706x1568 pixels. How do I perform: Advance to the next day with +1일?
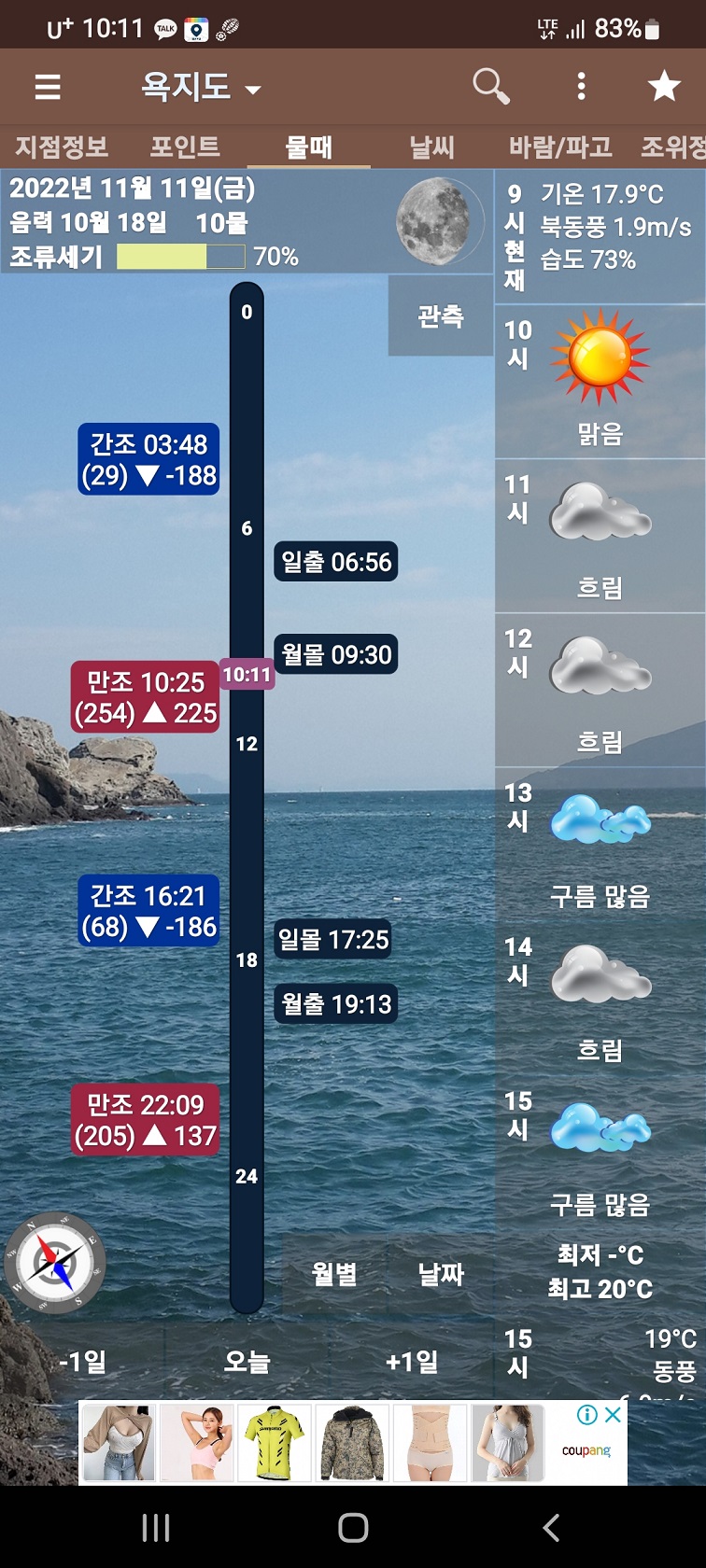pyautogui.click(x=412, y=1362)
